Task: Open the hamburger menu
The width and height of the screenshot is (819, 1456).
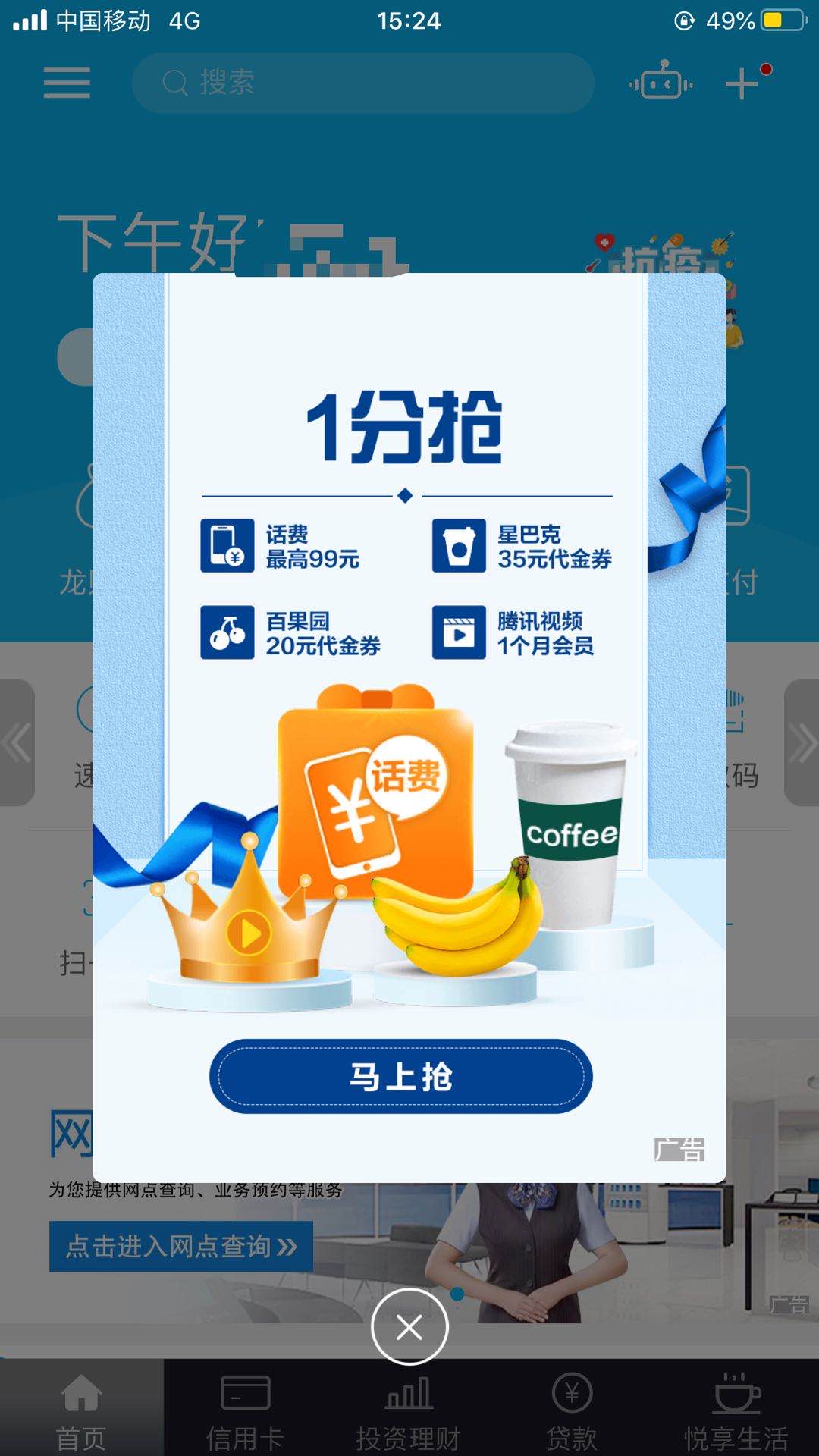Action: (x=67, y=83)
